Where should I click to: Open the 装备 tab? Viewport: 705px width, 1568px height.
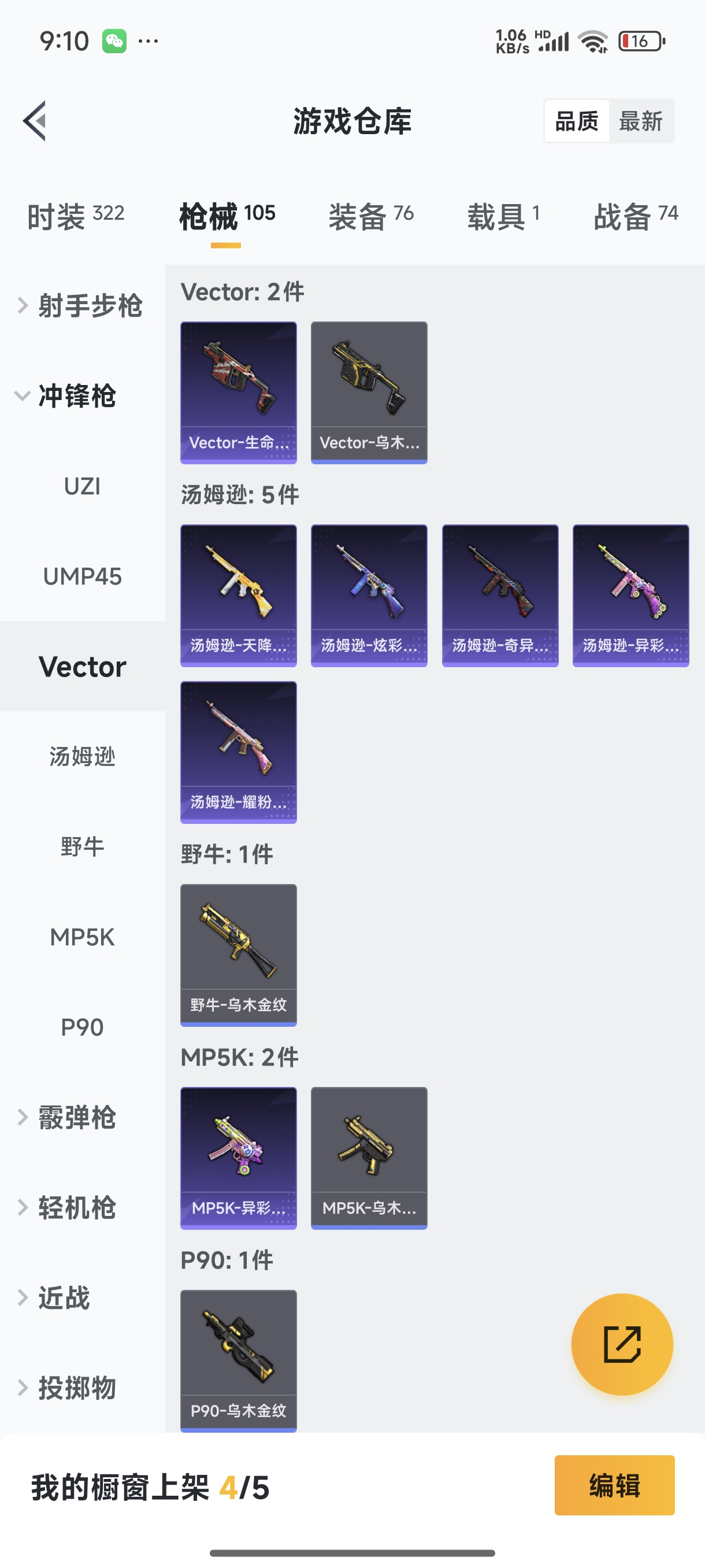click(370, 216)
